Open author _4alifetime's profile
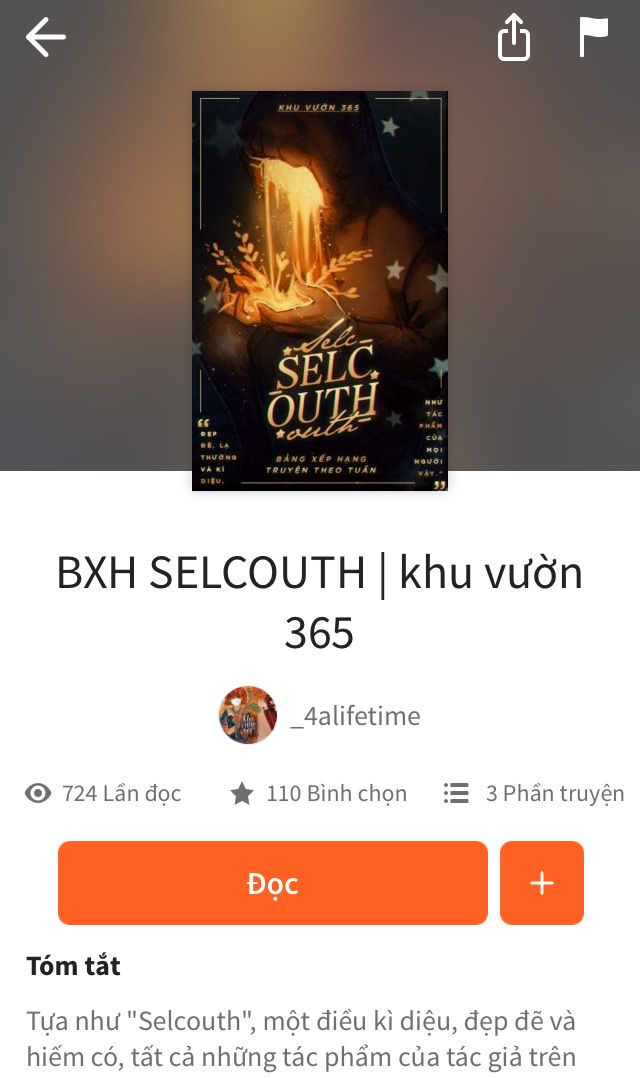This screenshot has width=640, height=1078. click(320, 716)
